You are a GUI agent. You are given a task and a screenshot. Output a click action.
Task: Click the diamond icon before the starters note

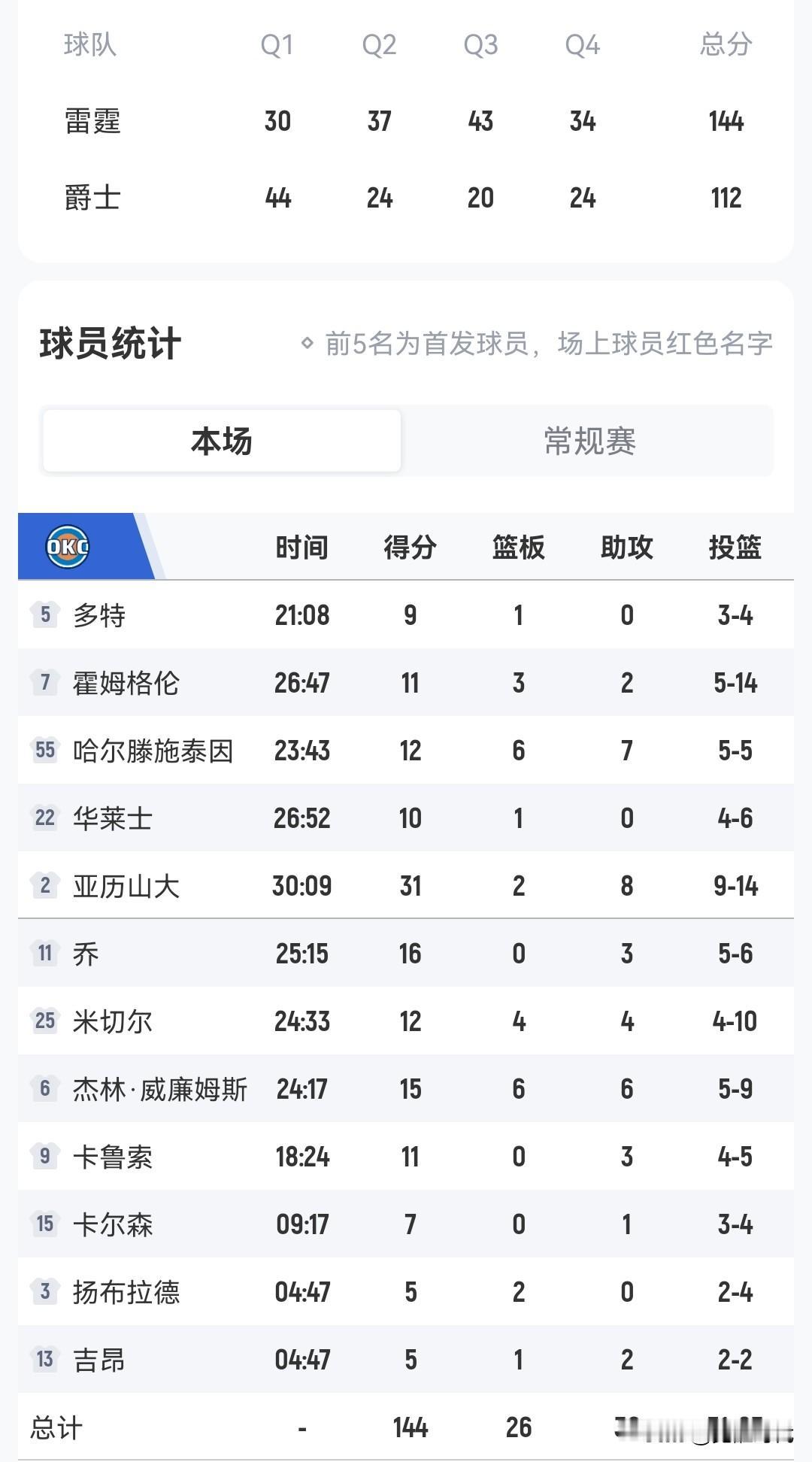307,344
